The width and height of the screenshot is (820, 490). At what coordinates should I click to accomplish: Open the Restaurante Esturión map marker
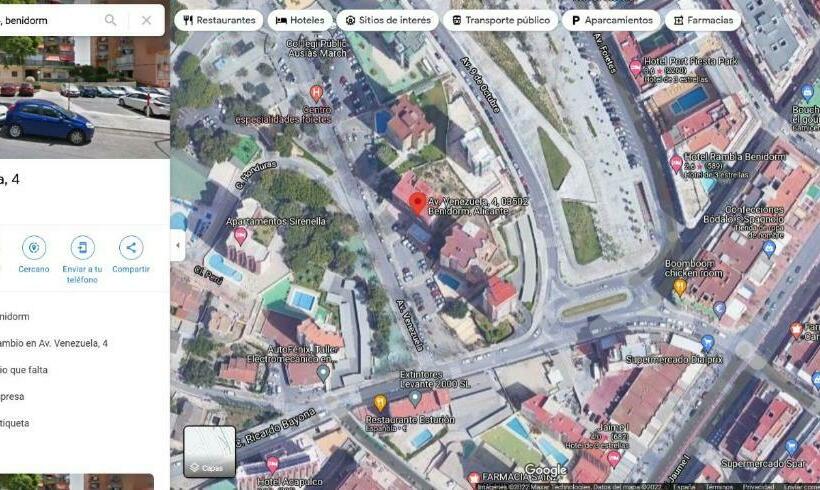pyautogui.click(x=380, y=402)
